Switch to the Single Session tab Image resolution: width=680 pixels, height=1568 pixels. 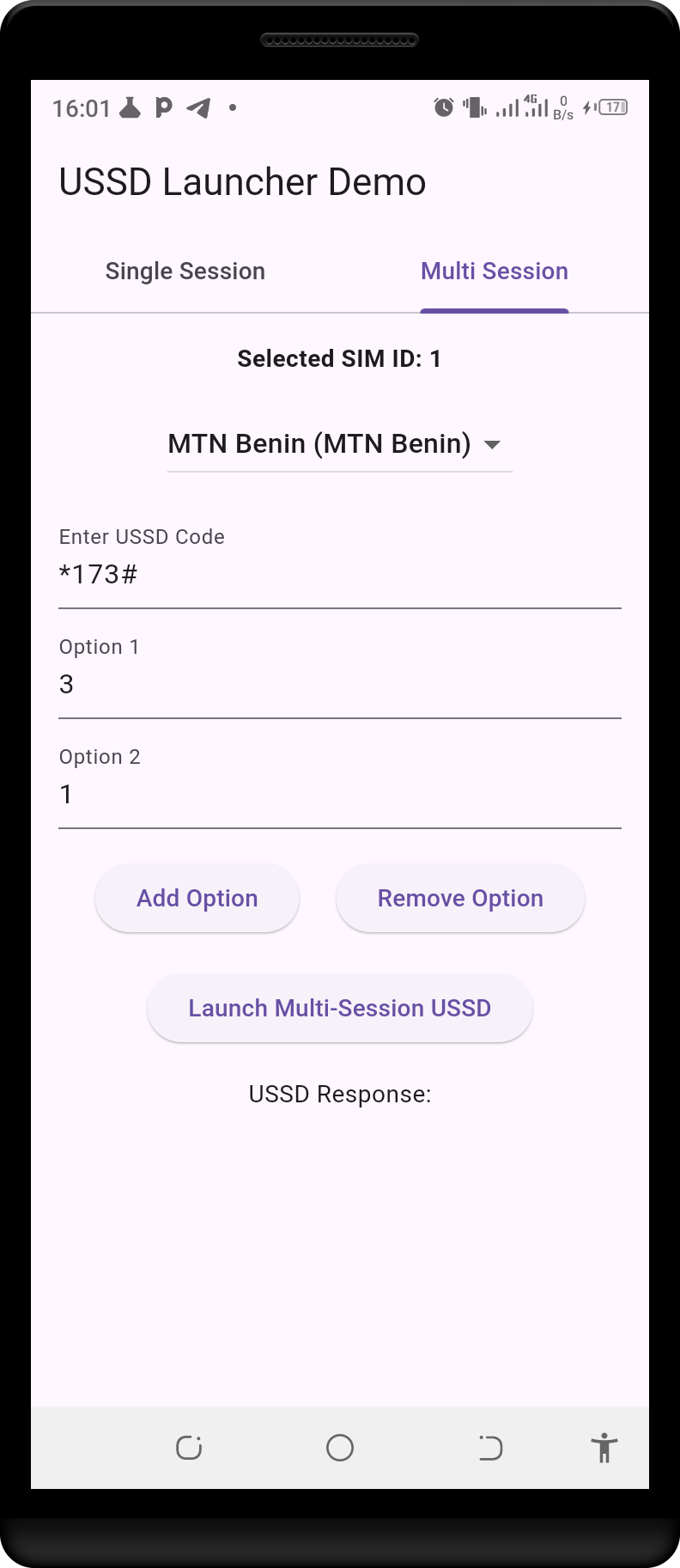click(185, 272)
